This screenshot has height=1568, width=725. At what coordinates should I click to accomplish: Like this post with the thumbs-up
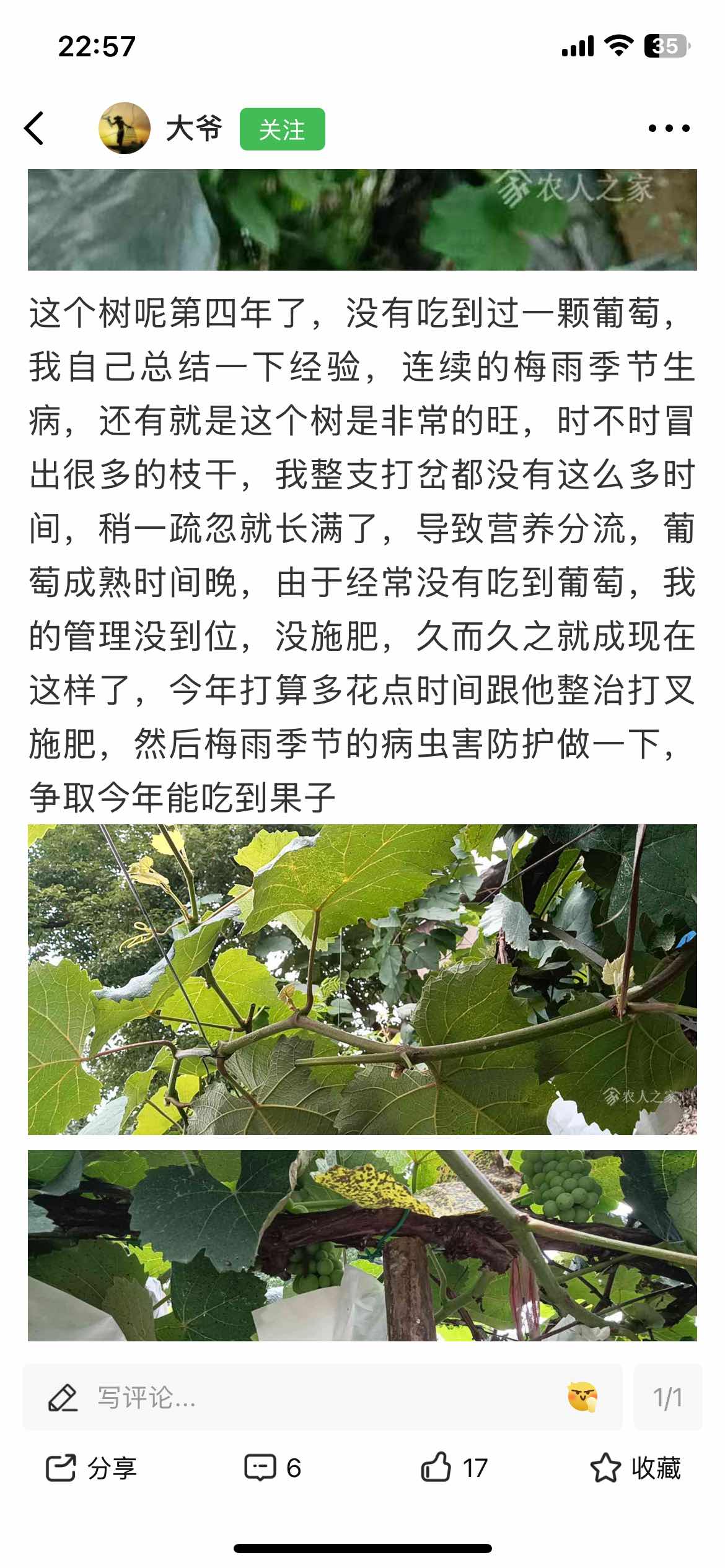tap(454, 1467)
